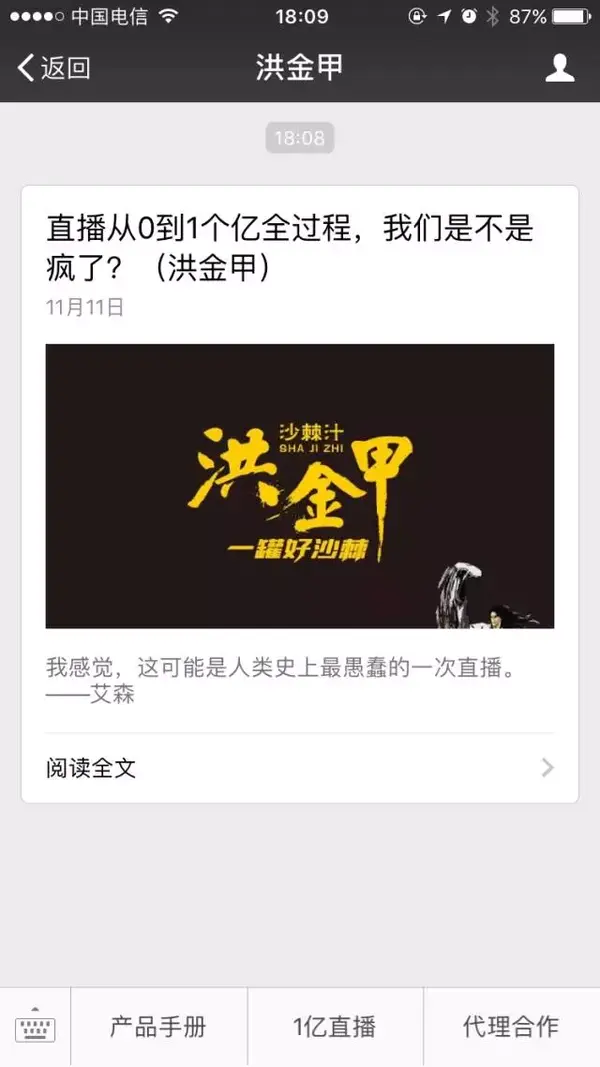Switch to keyboard input mode
600x1067 pixels.
pos(35,1027)
